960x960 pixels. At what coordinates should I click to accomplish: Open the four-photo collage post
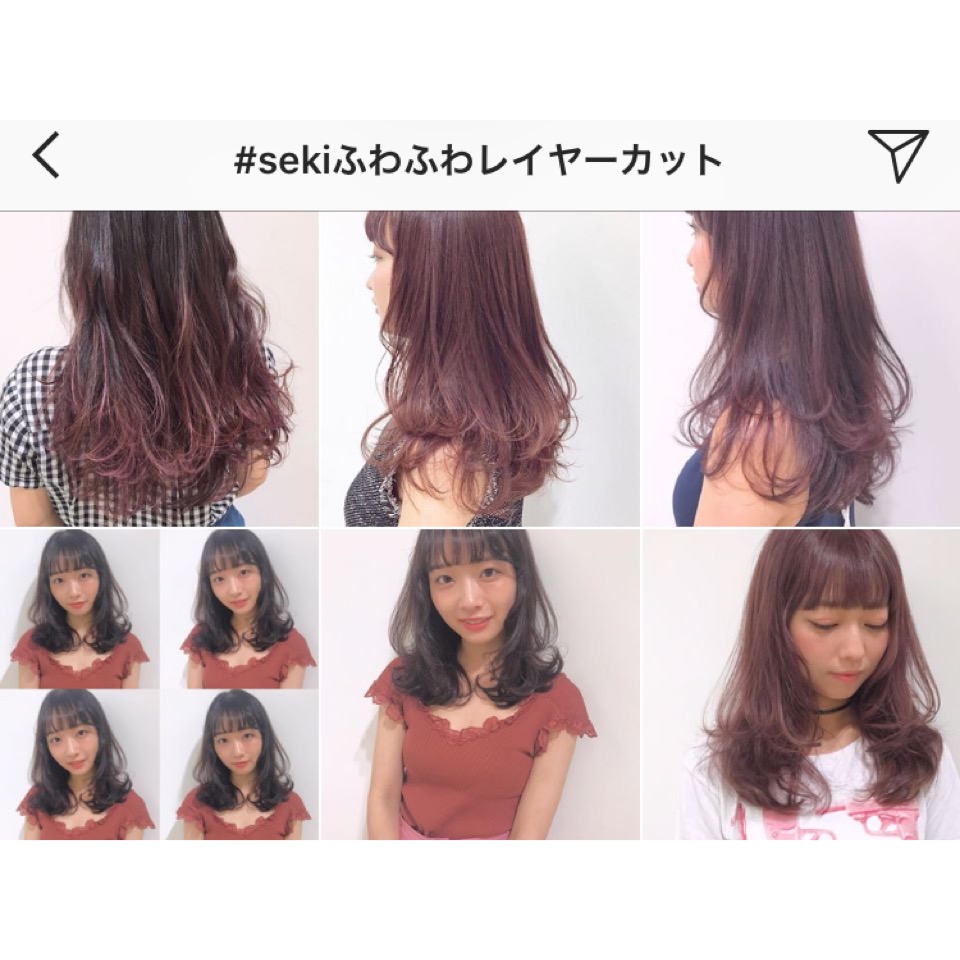[x=159, y=685]
